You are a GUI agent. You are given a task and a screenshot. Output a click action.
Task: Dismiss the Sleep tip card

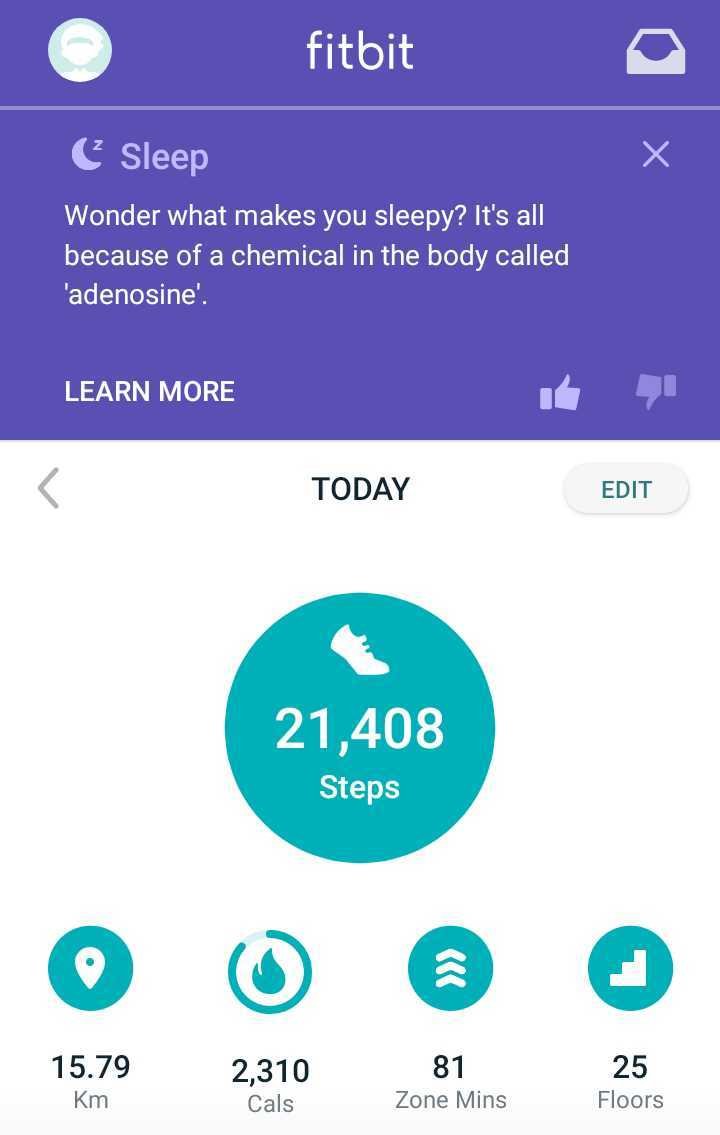[x=656, y=154]
